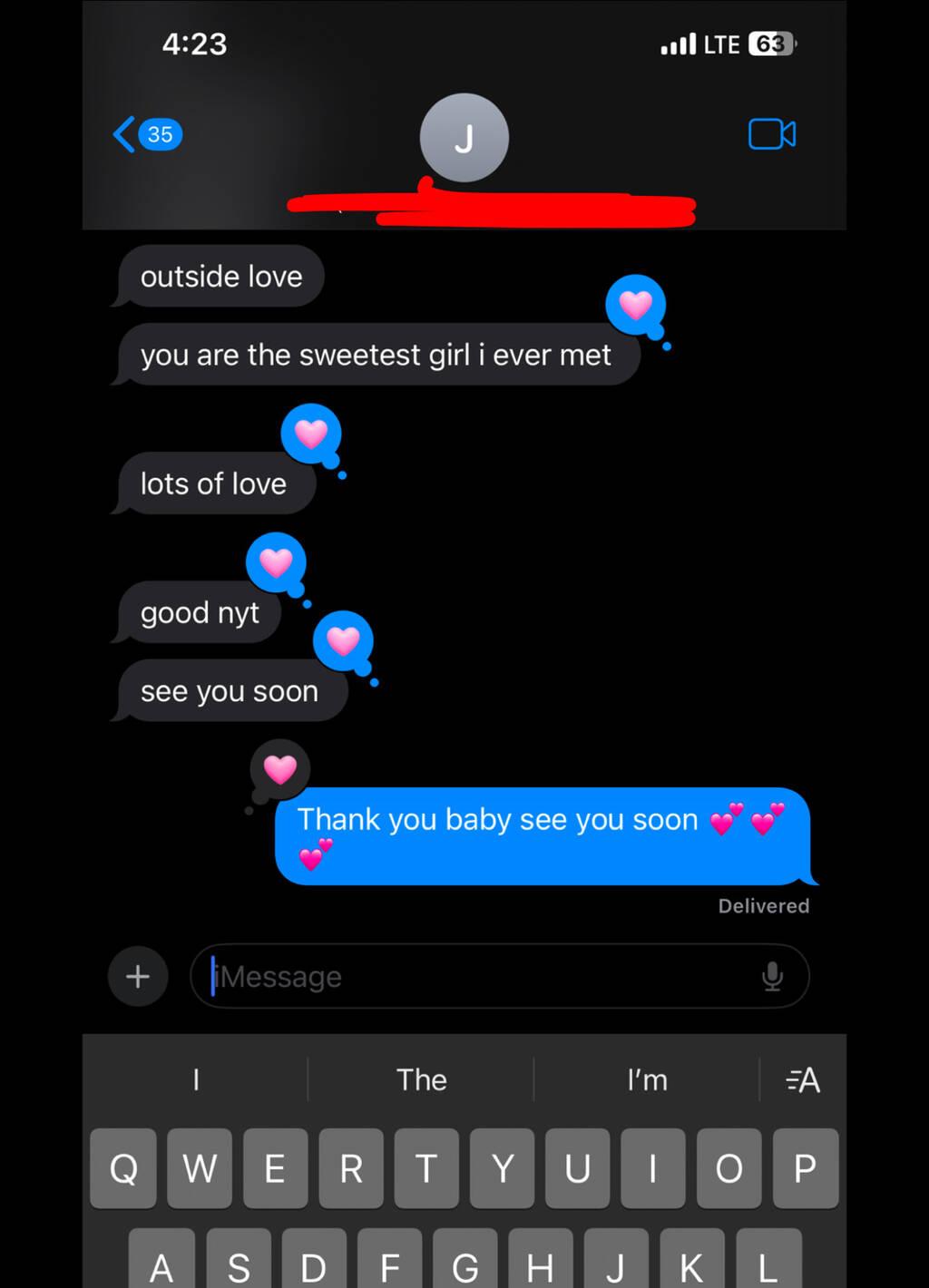Insert the suggestion "The"
The image size is (929, 1288).
[x=421, y=1079]
